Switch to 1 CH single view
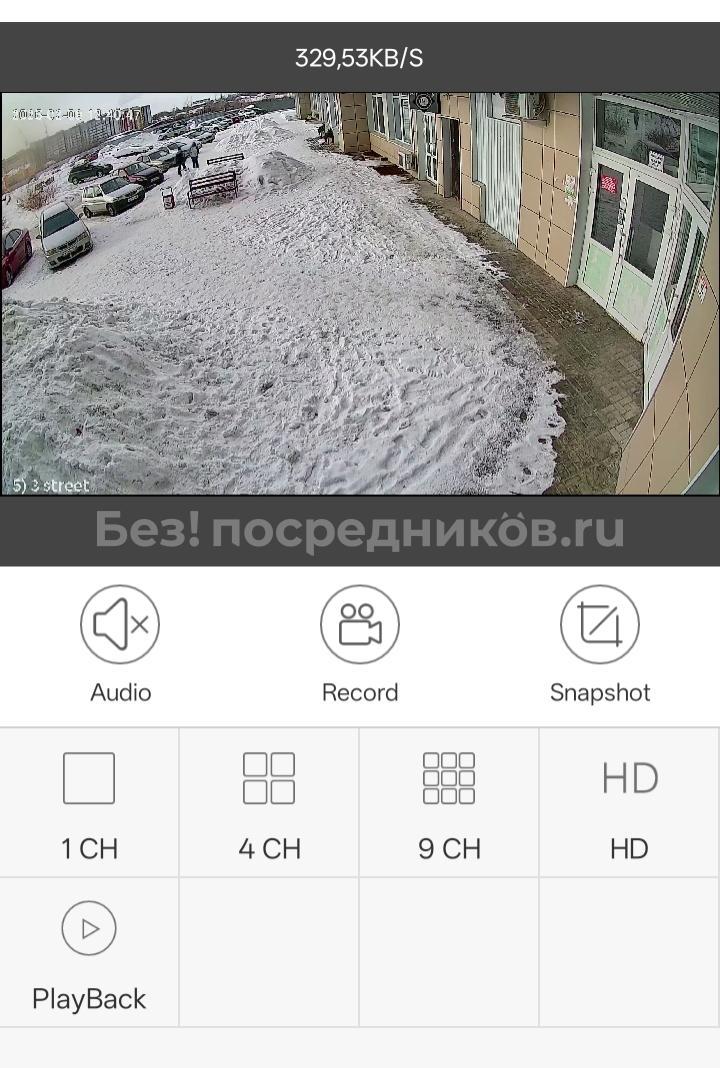Image resolution: width=720 pixels, height=1068 pixels. 89,802
